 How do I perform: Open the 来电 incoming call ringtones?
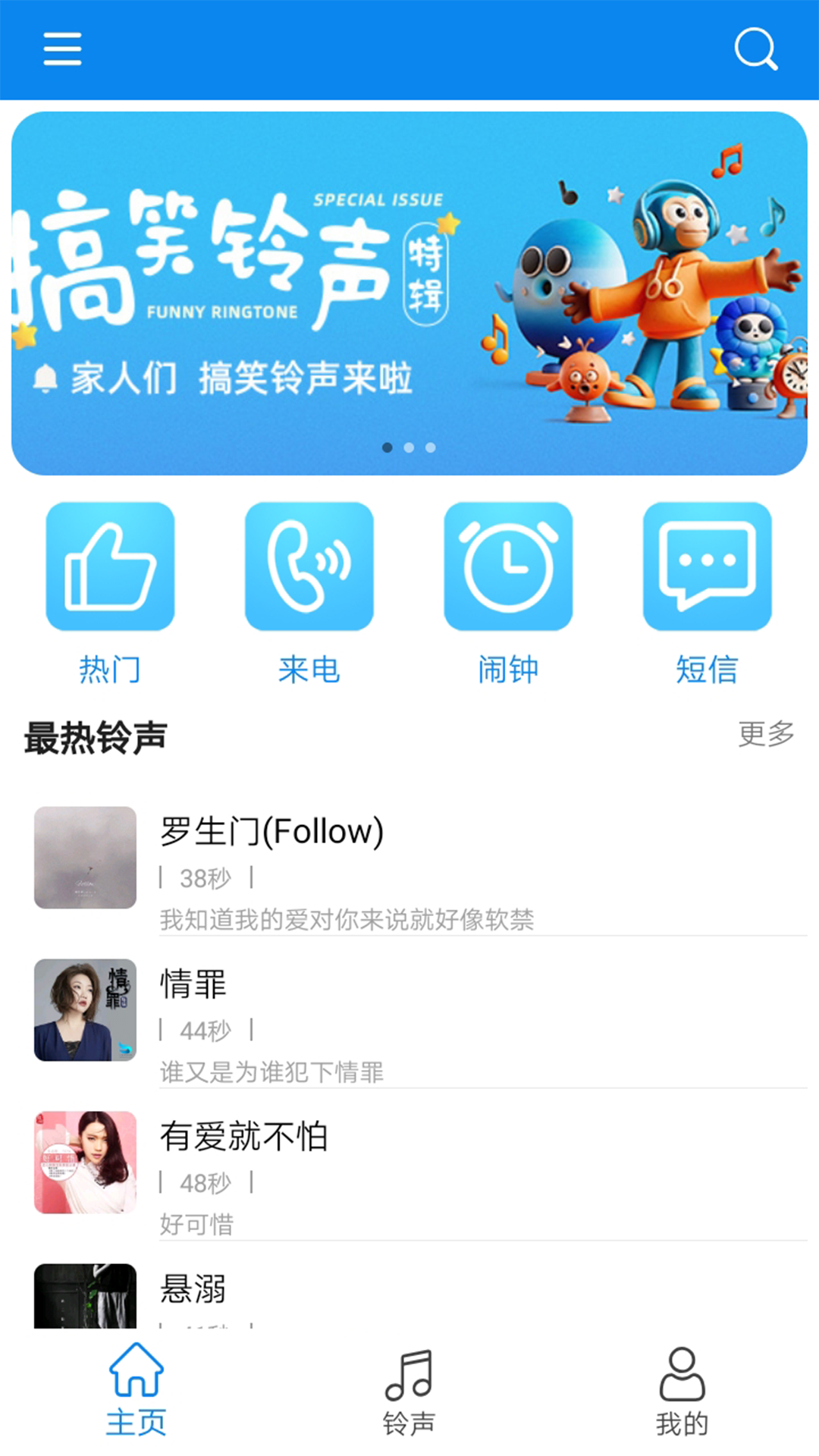(309, 593)
